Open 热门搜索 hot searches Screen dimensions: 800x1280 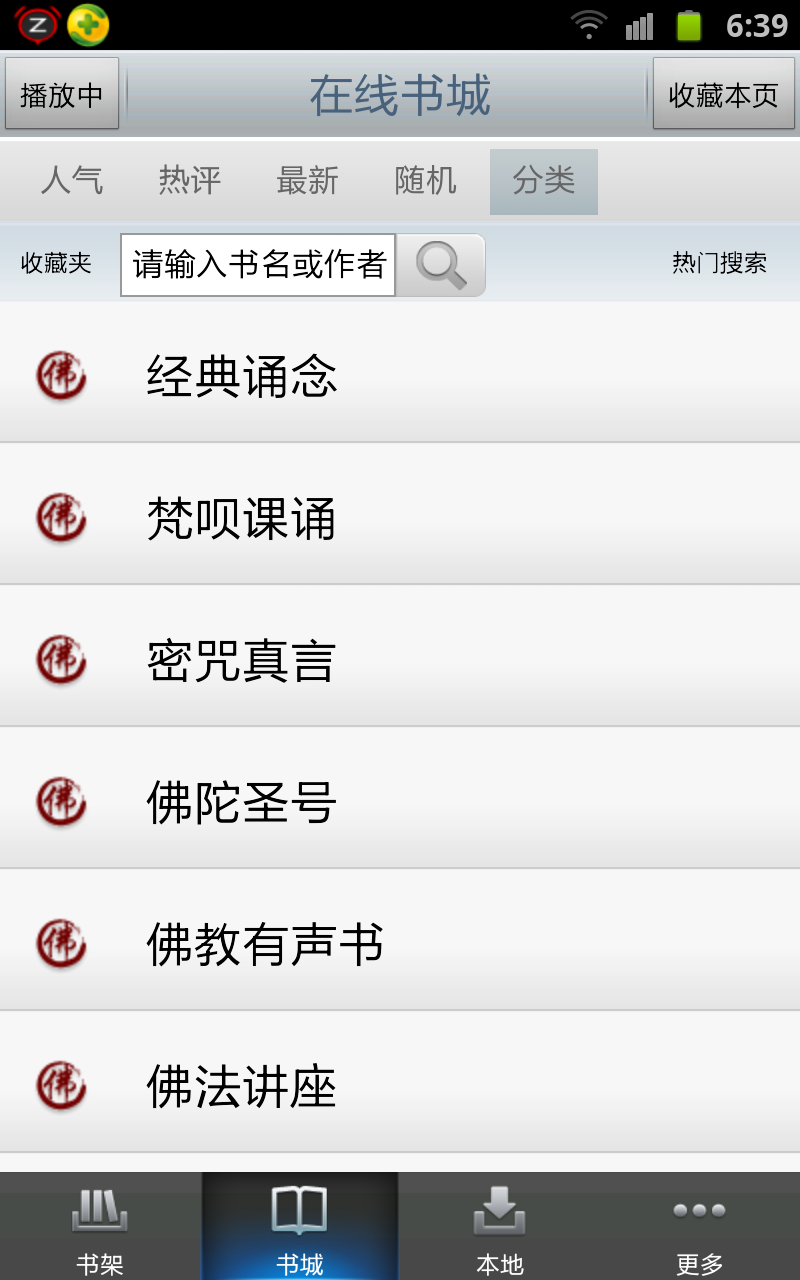[x=719, y=264]
